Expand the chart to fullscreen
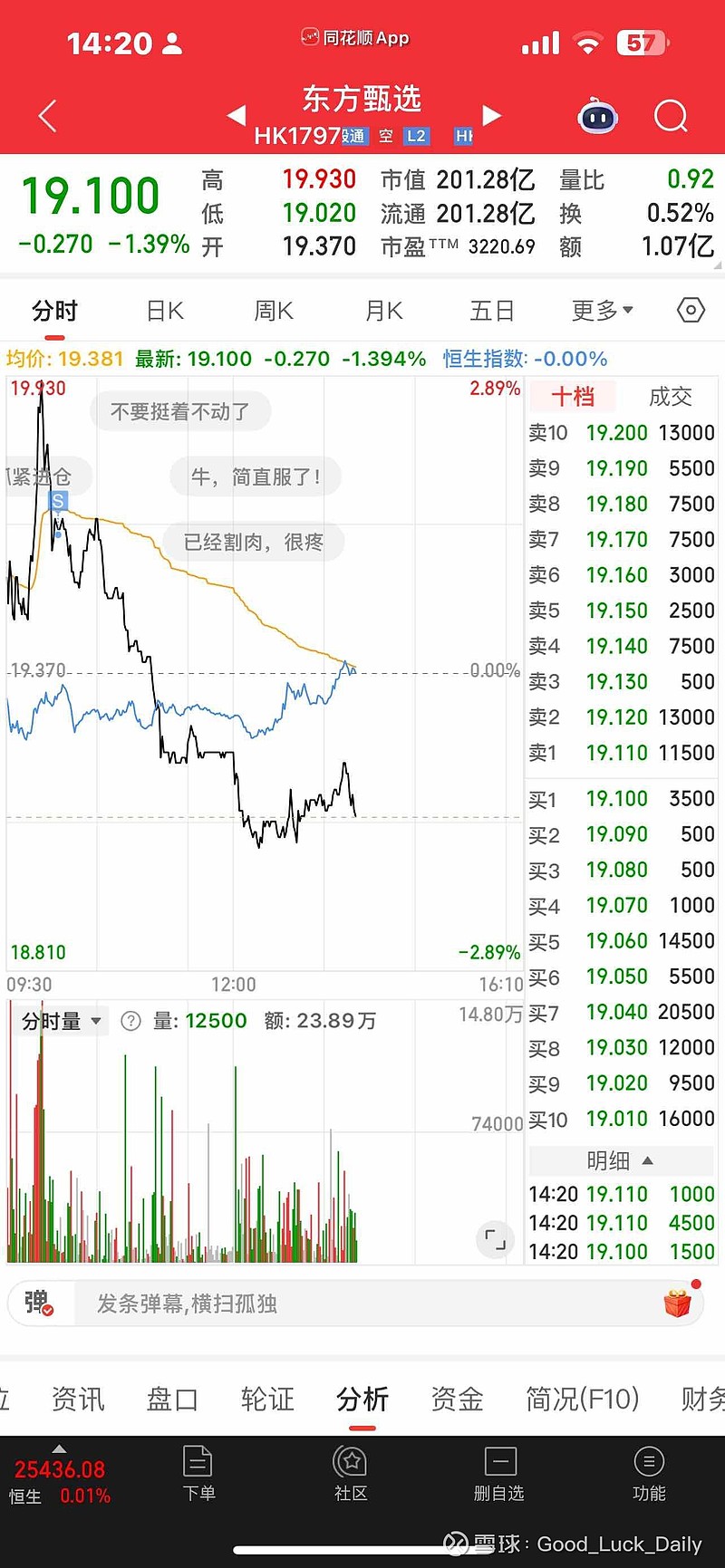The height and width of the screenshot is (1568, 725). (x=496, y=1239)
